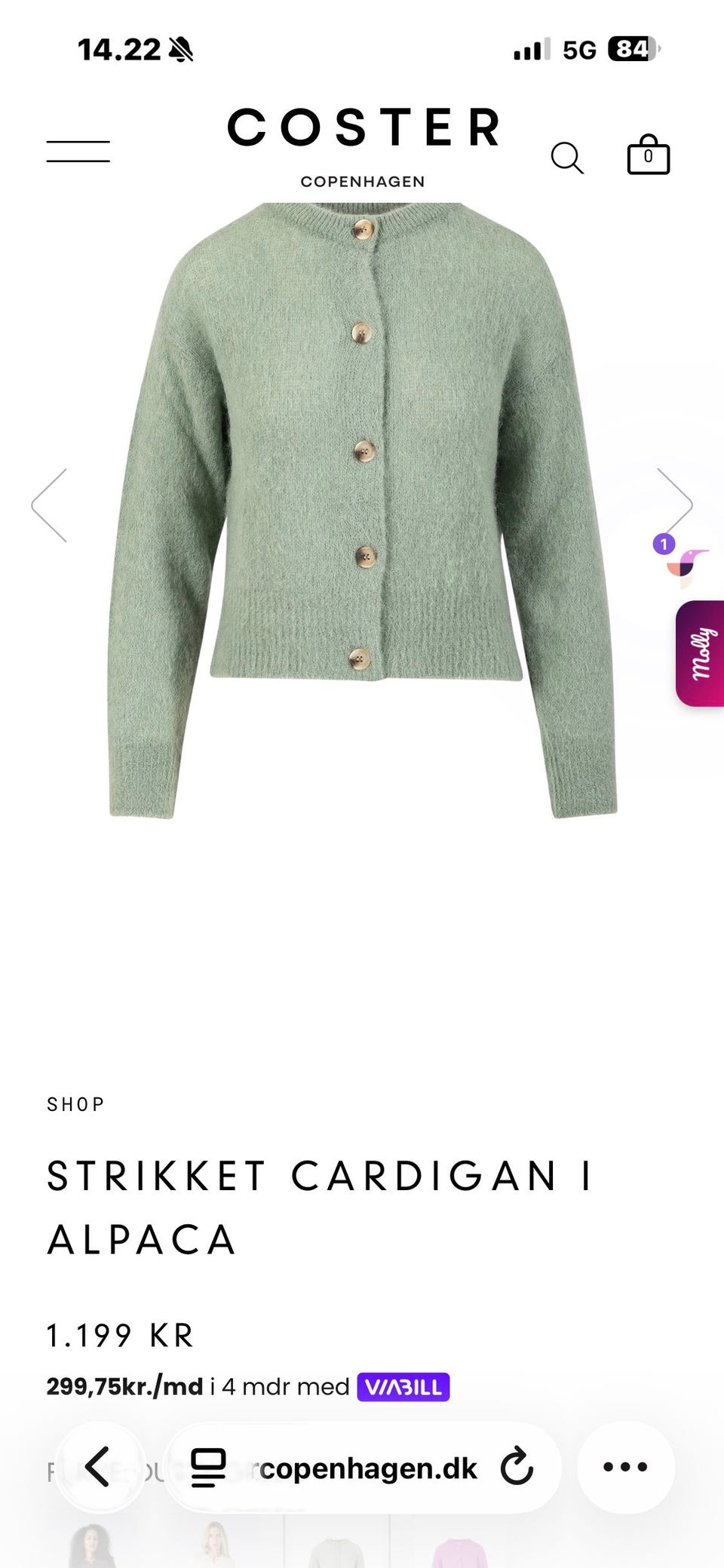Go to the Coster Copenhagen homepage logo

[363, 146]
